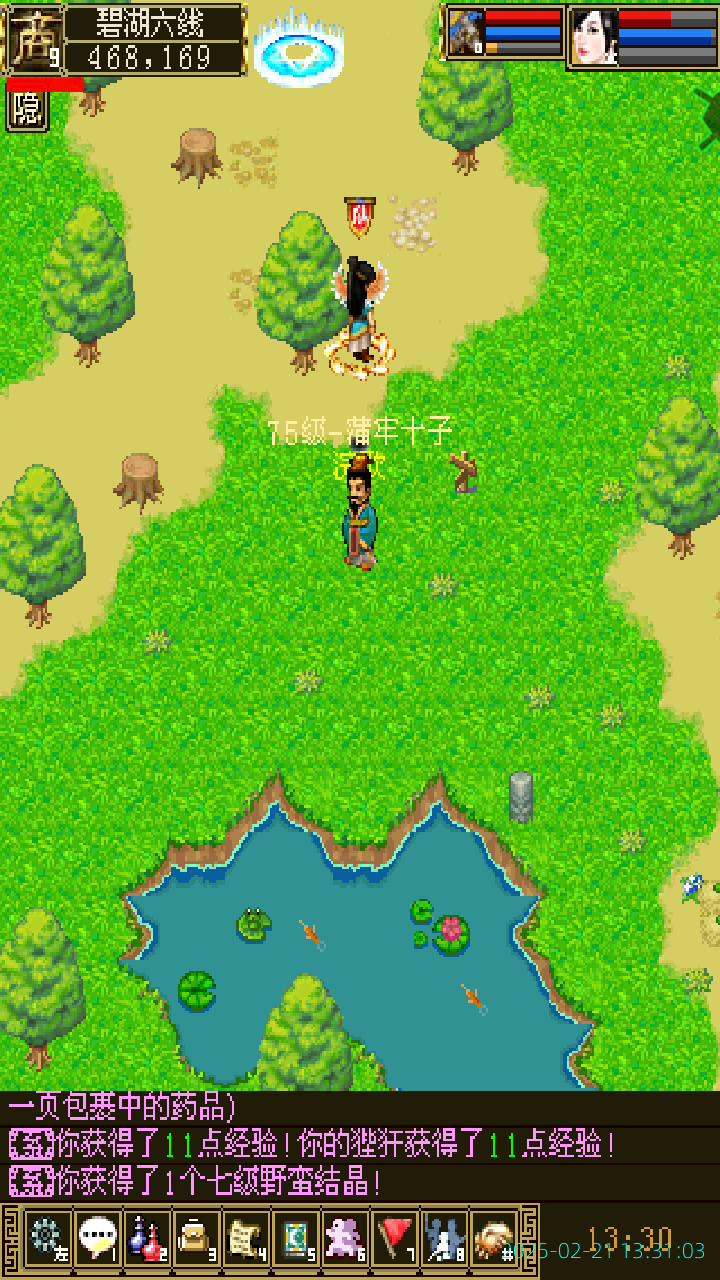Open the scroll quest log
This screenshot has width=720, height=1280.
(246, 1238)
